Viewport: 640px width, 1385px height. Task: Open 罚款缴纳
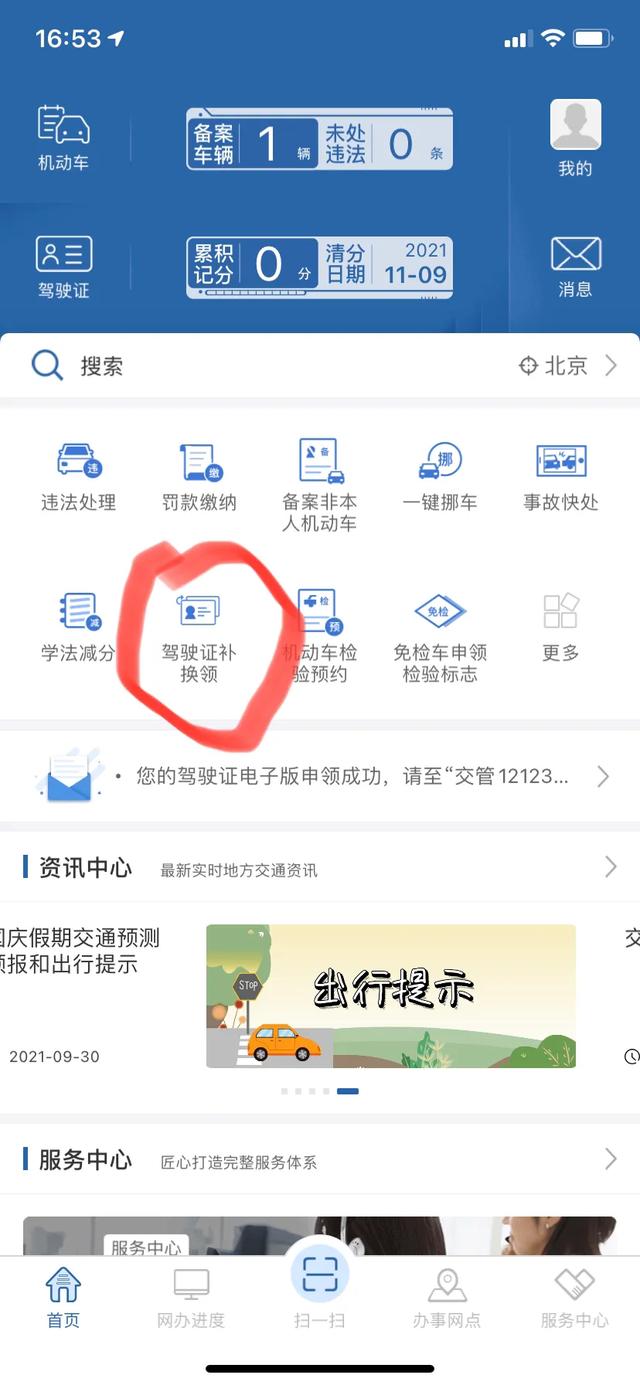coord(199,476)
